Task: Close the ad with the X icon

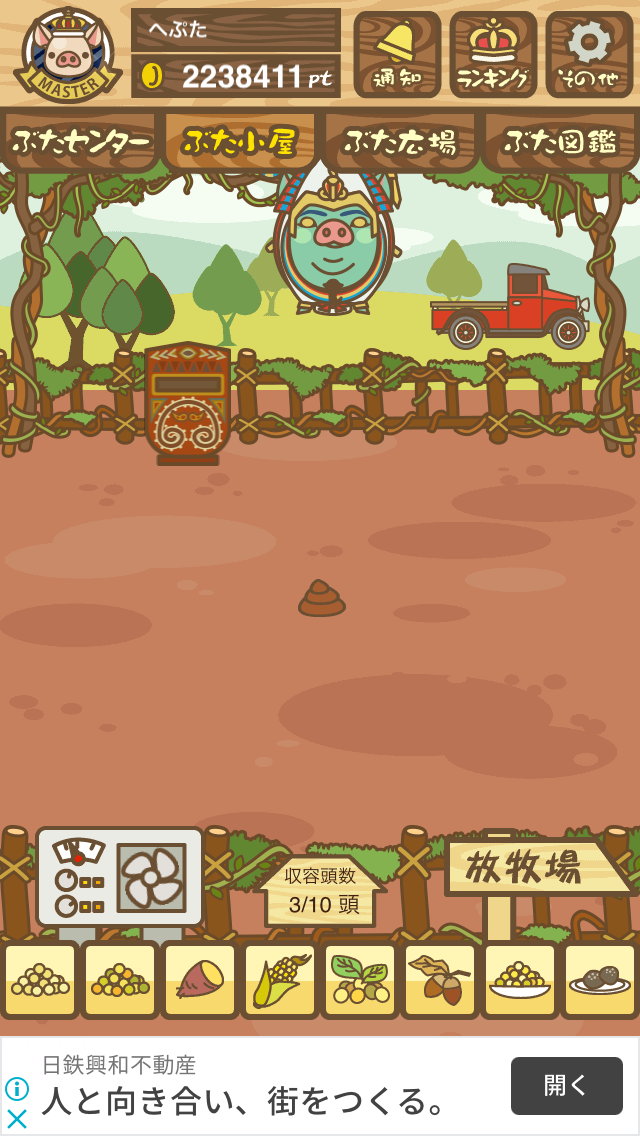Action: pyautogui.click(x=17, y=1119)
